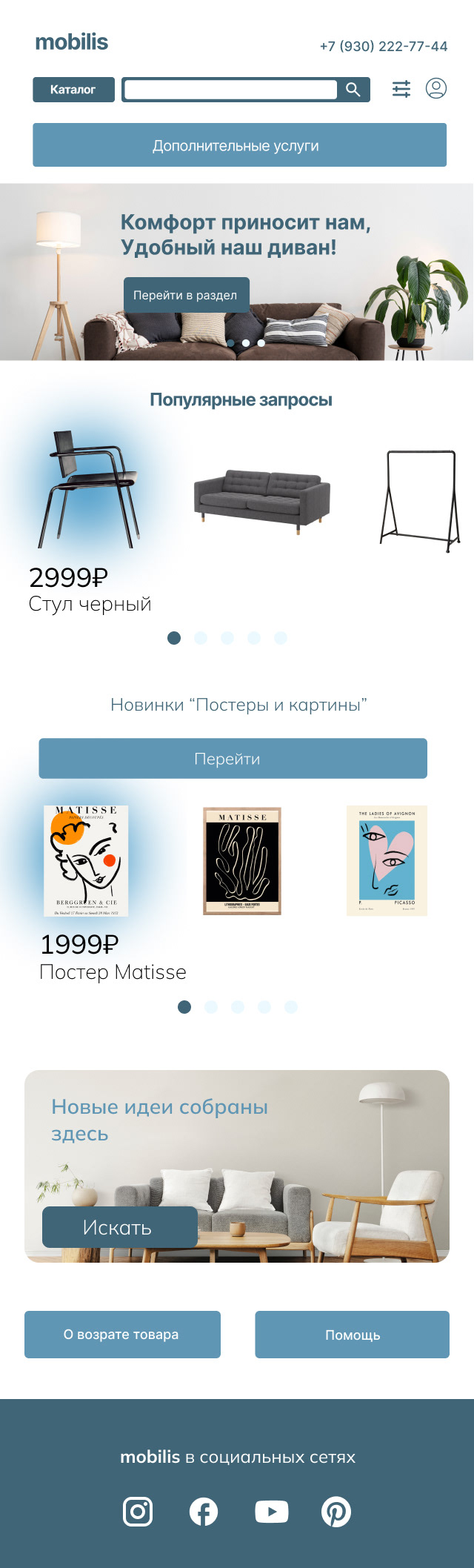Open Дополнительные услуги
Image resolution: width=474 pixels, height=1568 pixels.
(x=239, y=145)
